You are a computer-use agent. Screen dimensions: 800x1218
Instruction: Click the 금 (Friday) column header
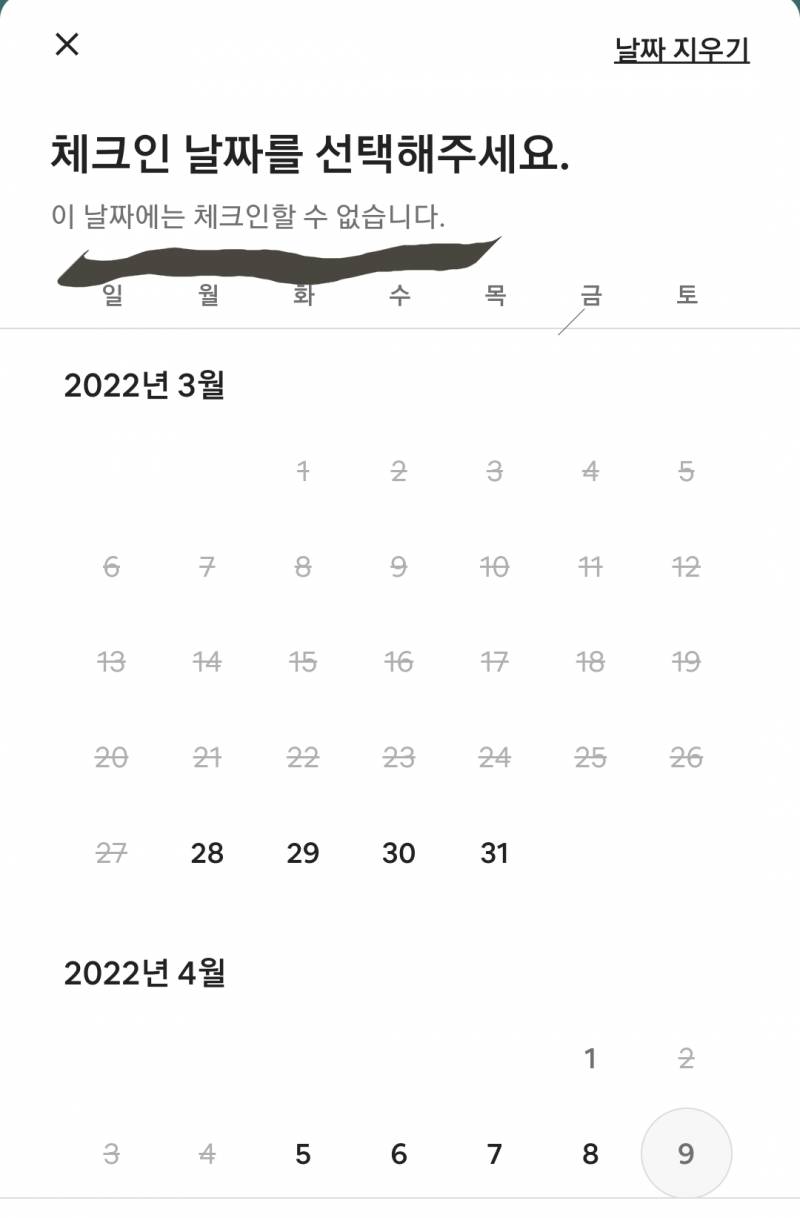[590, 295]
